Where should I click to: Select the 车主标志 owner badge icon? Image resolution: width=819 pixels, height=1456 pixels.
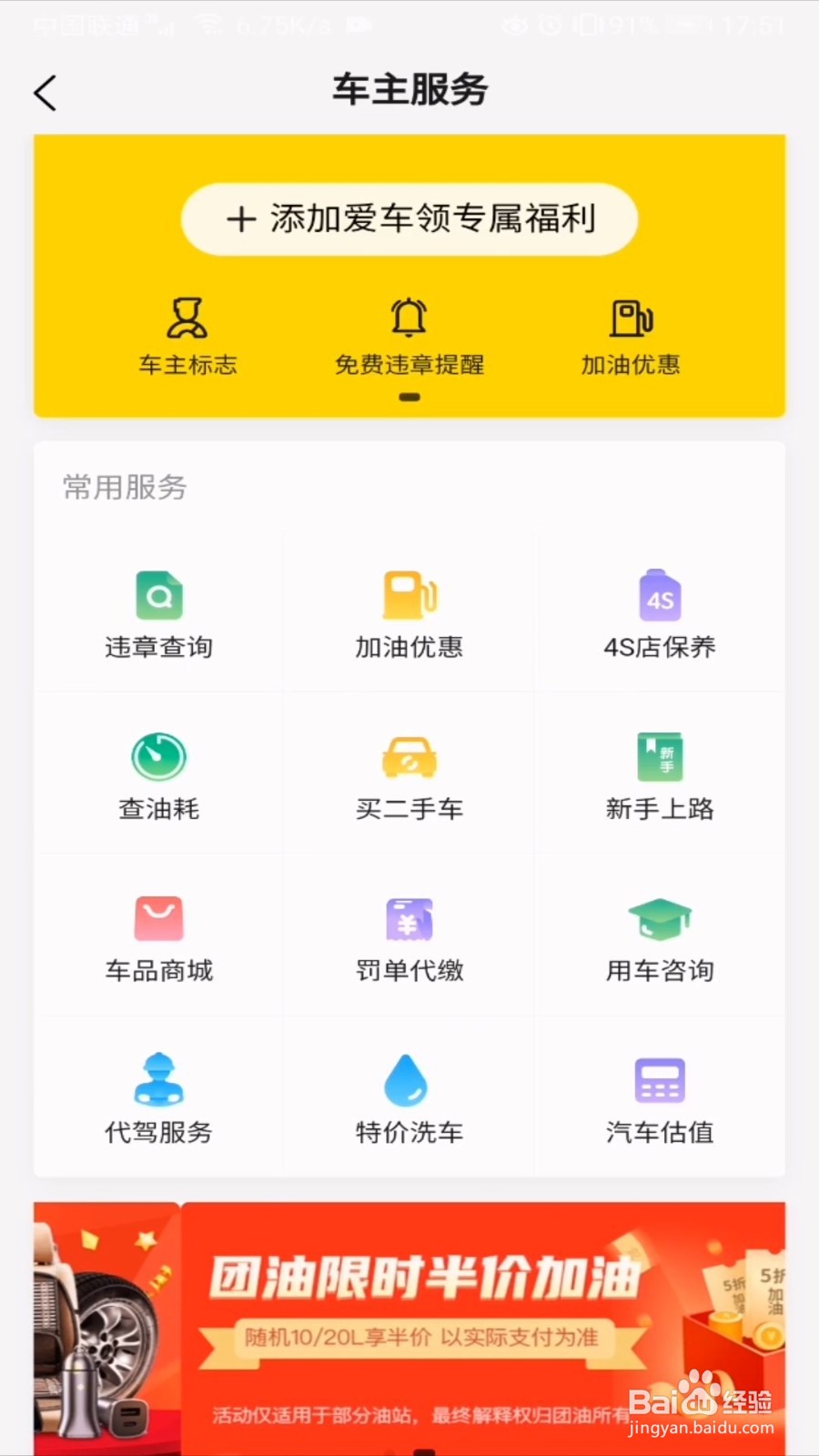click(x=187, y=335)
